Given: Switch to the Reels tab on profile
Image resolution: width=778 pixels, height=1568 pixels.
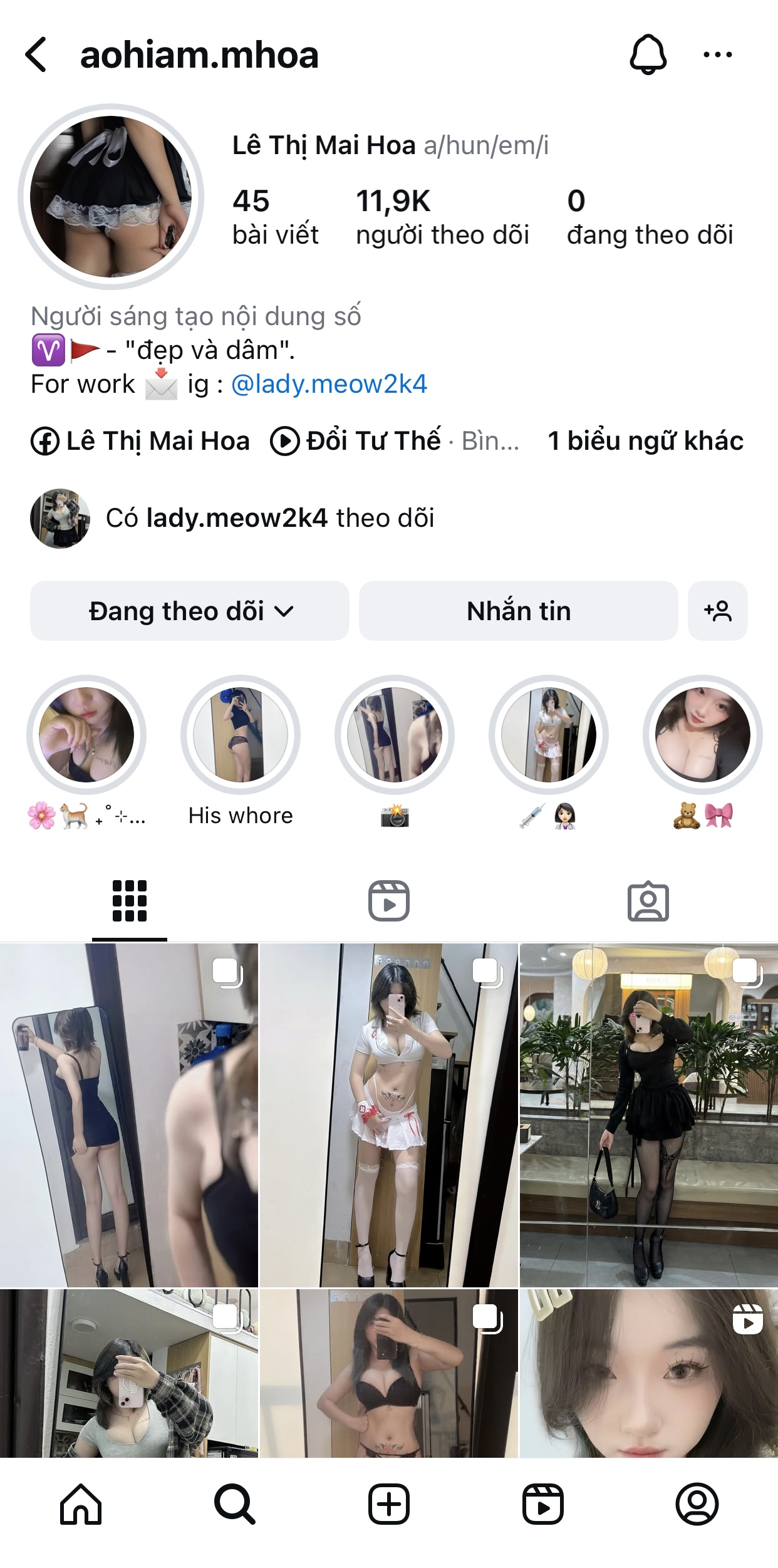Looking at the screenshot, I should point(388,901).
